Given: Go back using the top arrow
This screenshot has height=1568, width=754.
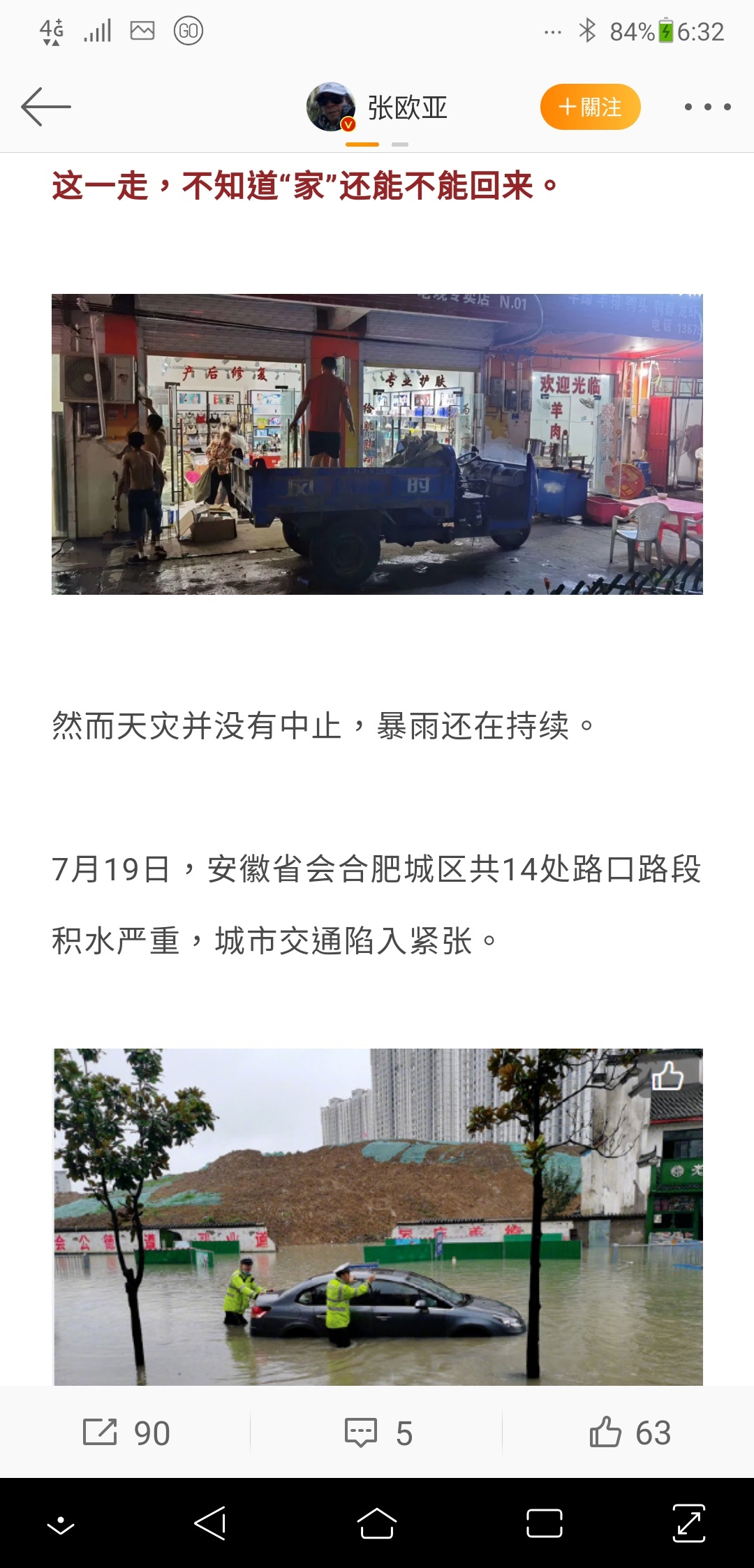Looking at the screenshot, I should (46, 107).
